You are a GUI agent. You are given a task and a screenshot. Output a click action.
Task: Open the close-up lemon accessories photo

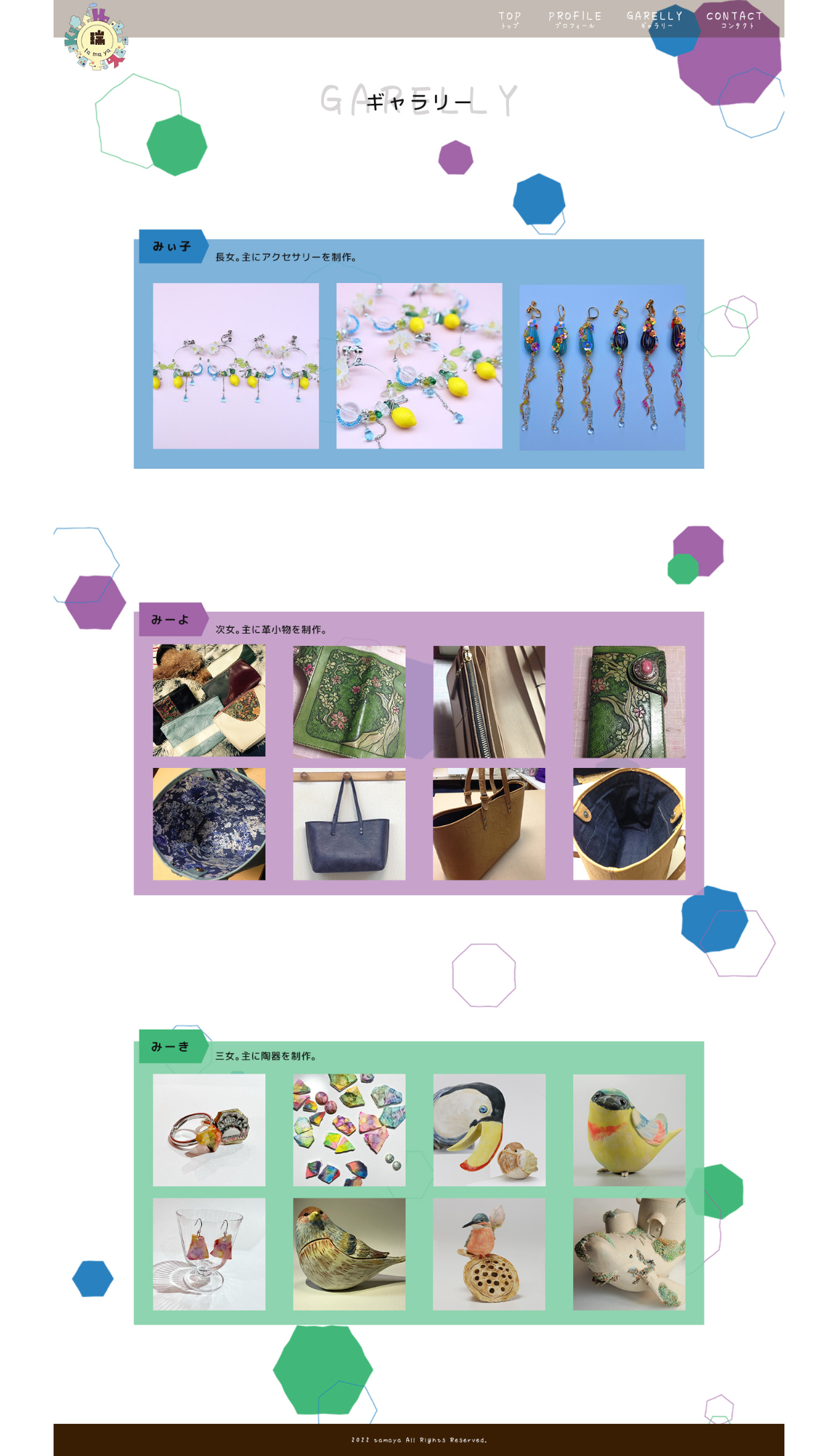click(419, 366)
